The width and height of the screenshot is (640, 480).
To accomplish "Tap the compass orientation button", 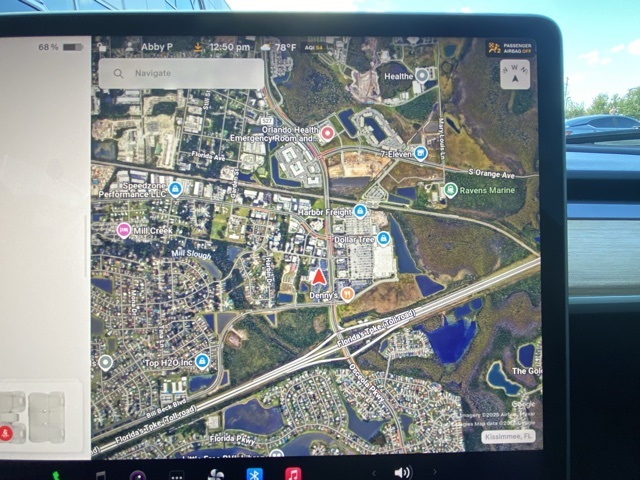I will tap(516, 72).
